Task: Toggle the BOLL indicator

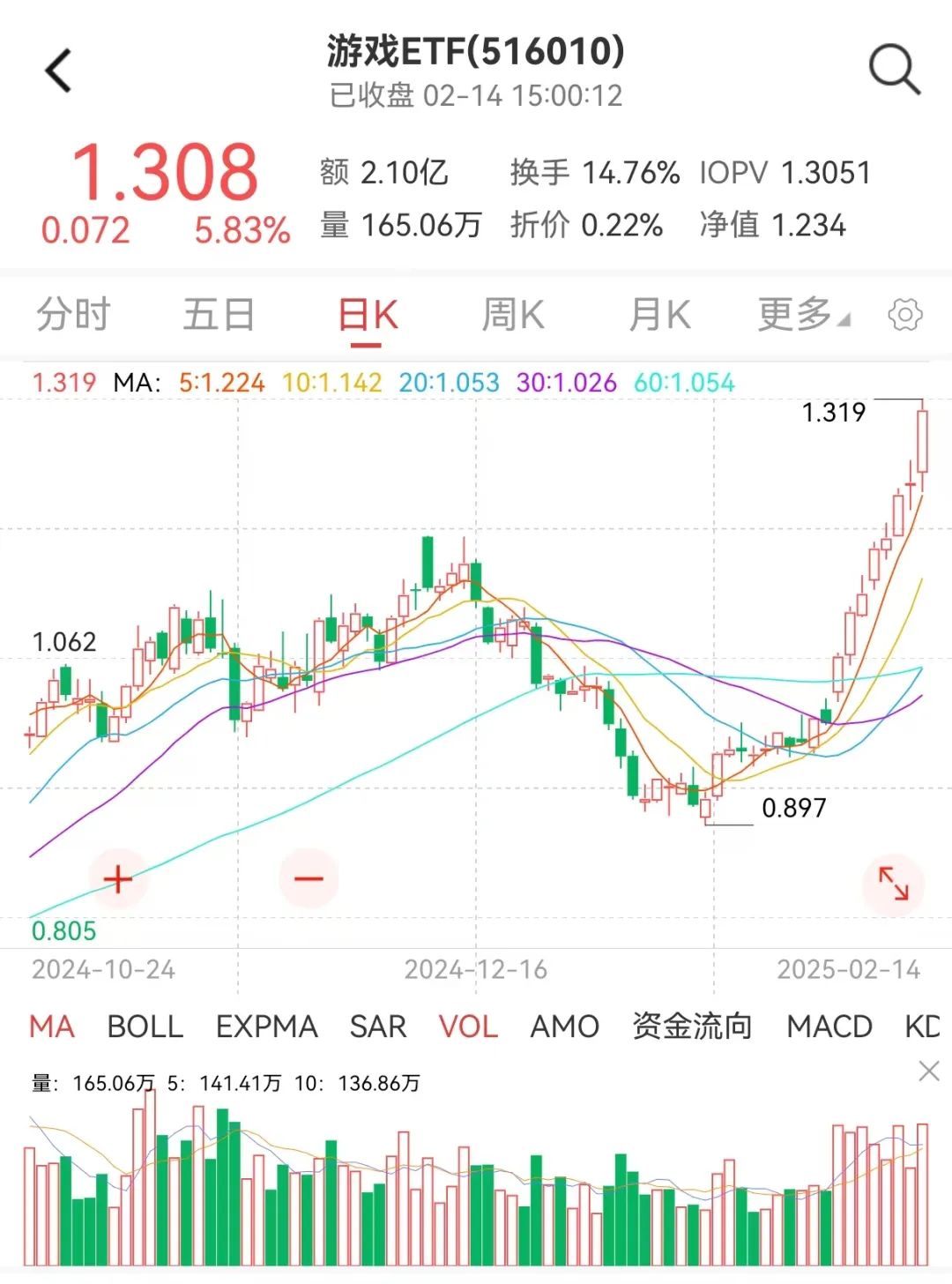Action: click(145, 1027)
